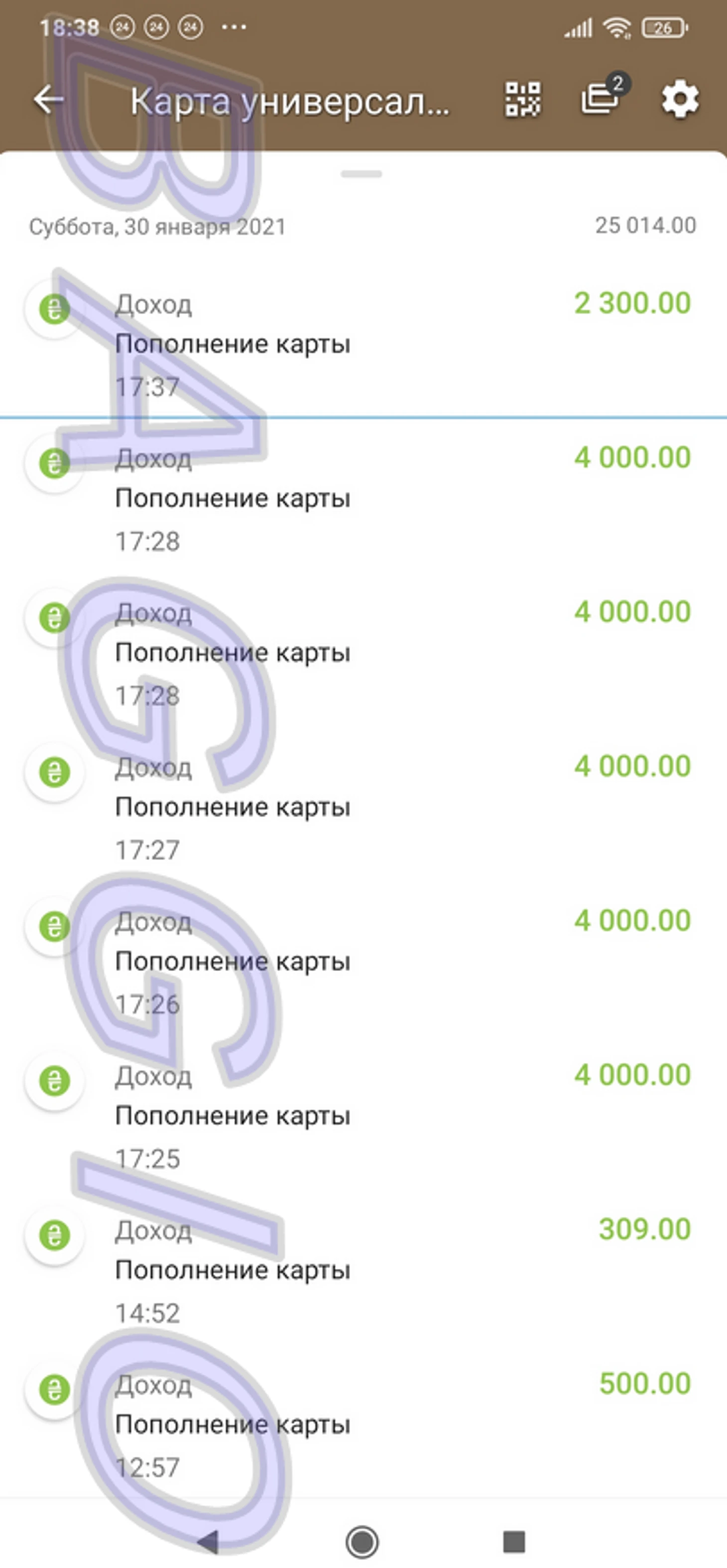Image resolution: width=727 pixels, height=1568 pixels.
Task: Open the 2 300.00 top-up at 17:37
Action: [x=363, y=344]
